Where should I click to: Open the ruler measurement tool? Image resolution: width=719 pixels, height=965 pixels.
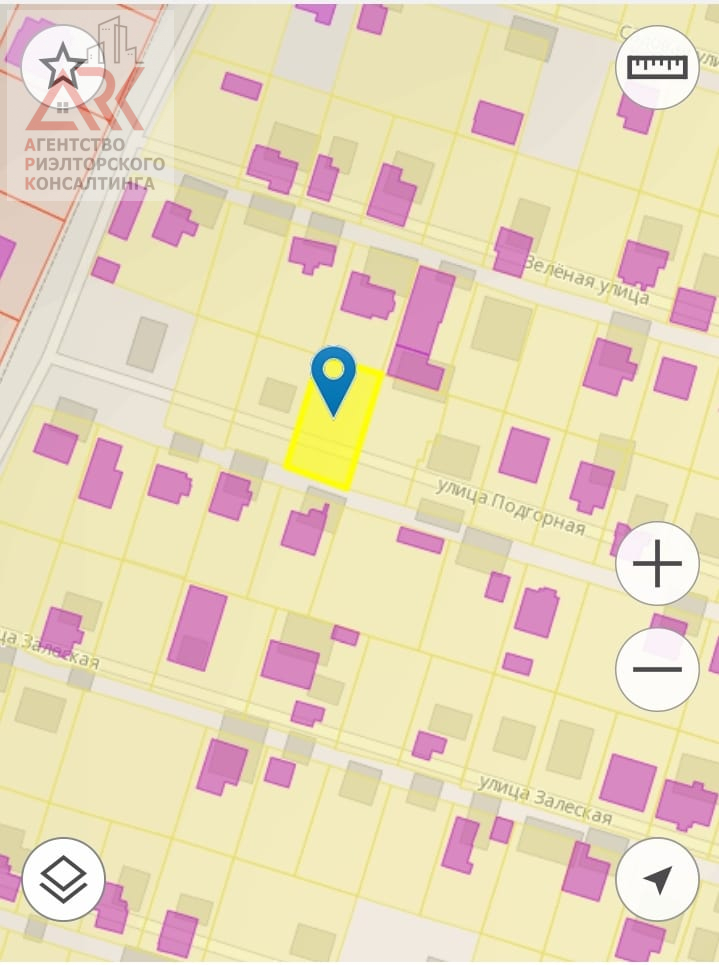(x=657, y=67)
